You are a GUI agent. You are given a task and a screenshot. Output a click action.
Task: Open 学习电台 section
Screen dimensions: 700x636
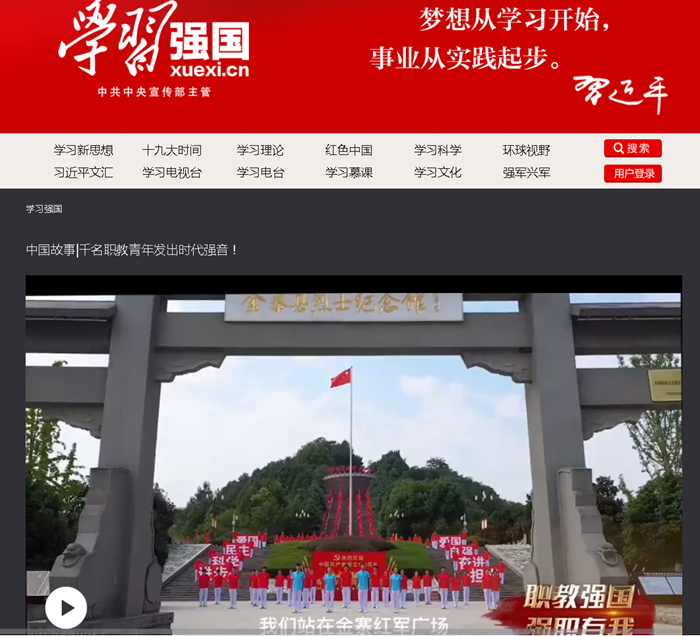pos(260,172)
